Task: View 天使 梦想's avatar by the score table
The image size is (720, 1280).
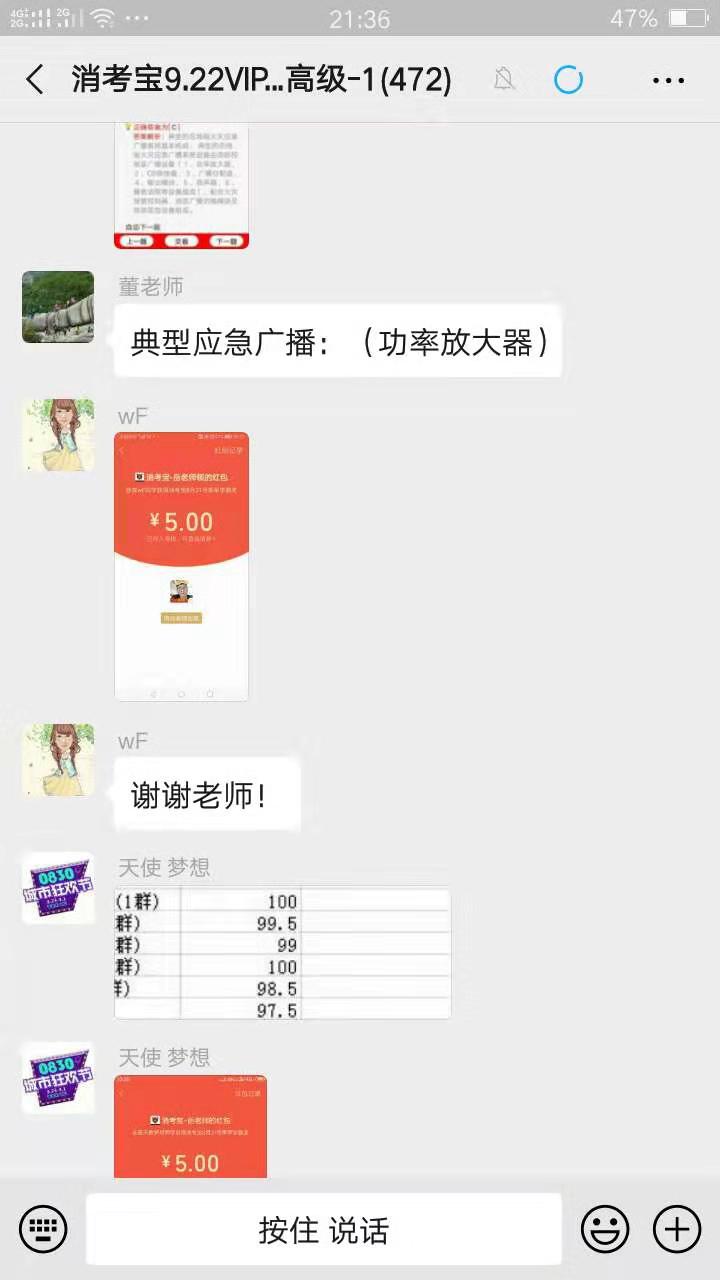Action: point(58,888)
